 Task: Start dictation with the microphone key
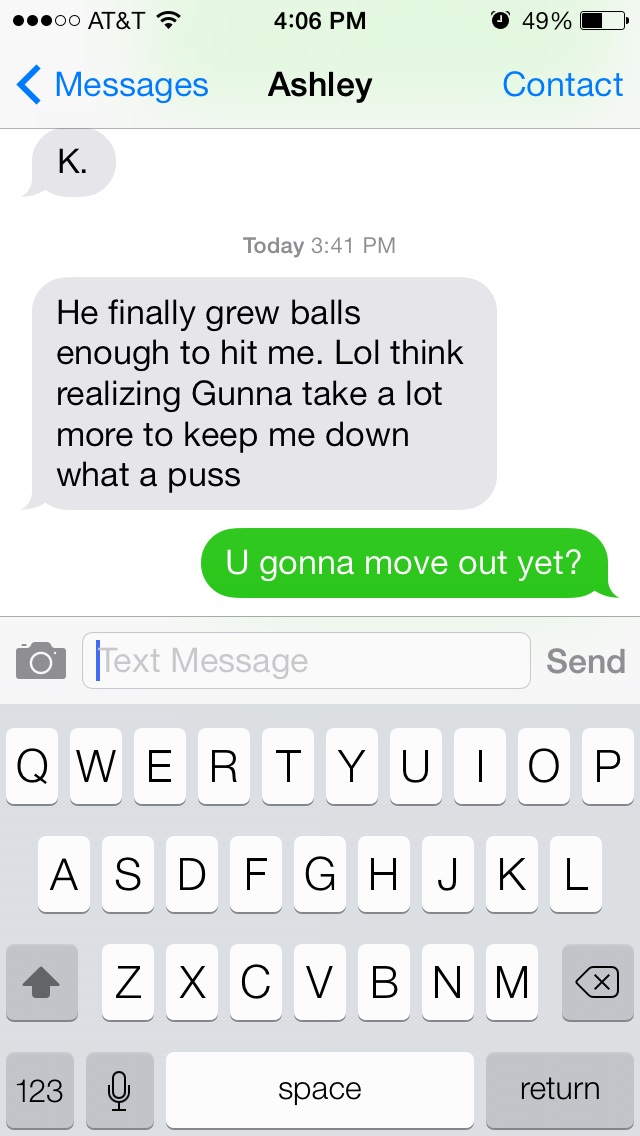(x=120, y=1090)
